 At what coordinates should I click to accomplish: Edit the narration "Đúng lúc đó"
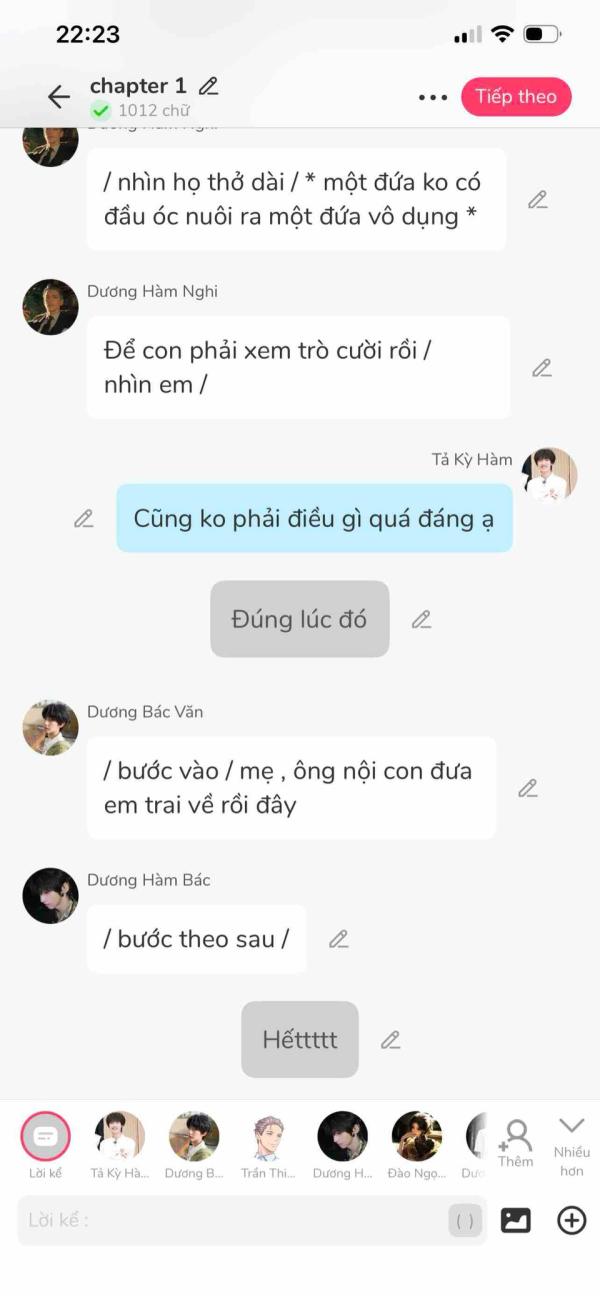pyautogui.click(x=422, y=620)
